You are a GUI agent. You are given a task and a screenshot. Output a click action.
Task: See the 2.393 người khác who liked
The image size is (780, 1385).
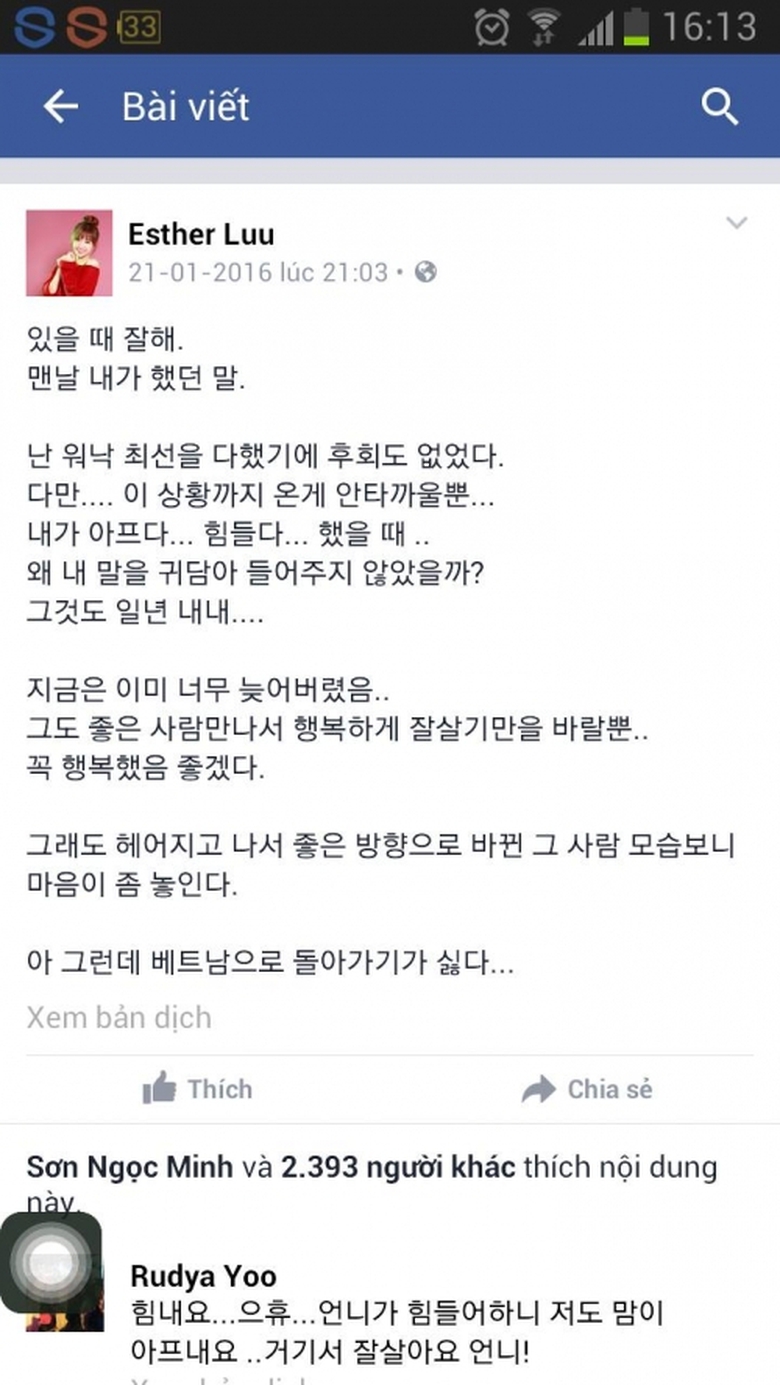[x=398, y=1166]
